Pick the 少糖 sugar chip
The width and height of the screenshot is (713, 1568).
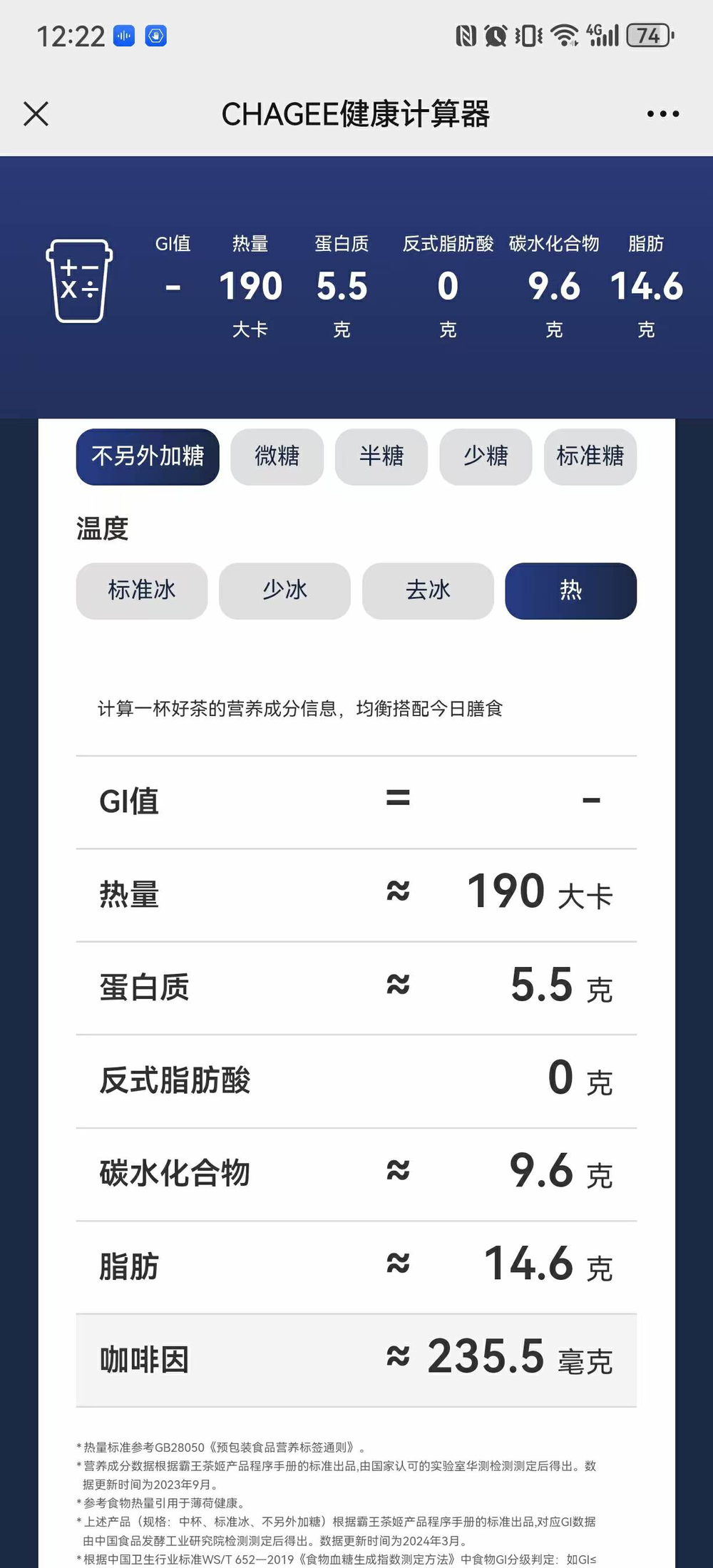point(486,456)
